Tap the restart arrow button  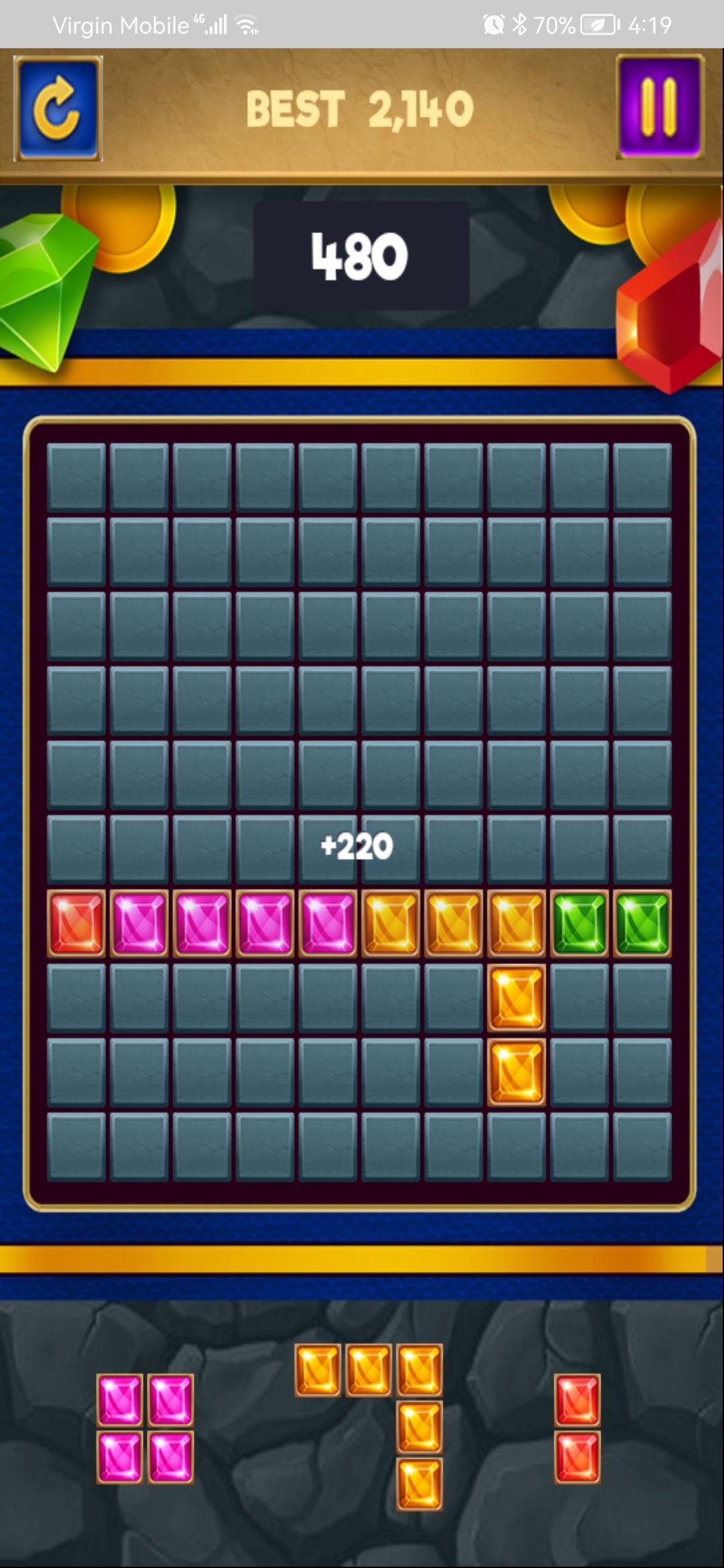(x=58, y=109)
